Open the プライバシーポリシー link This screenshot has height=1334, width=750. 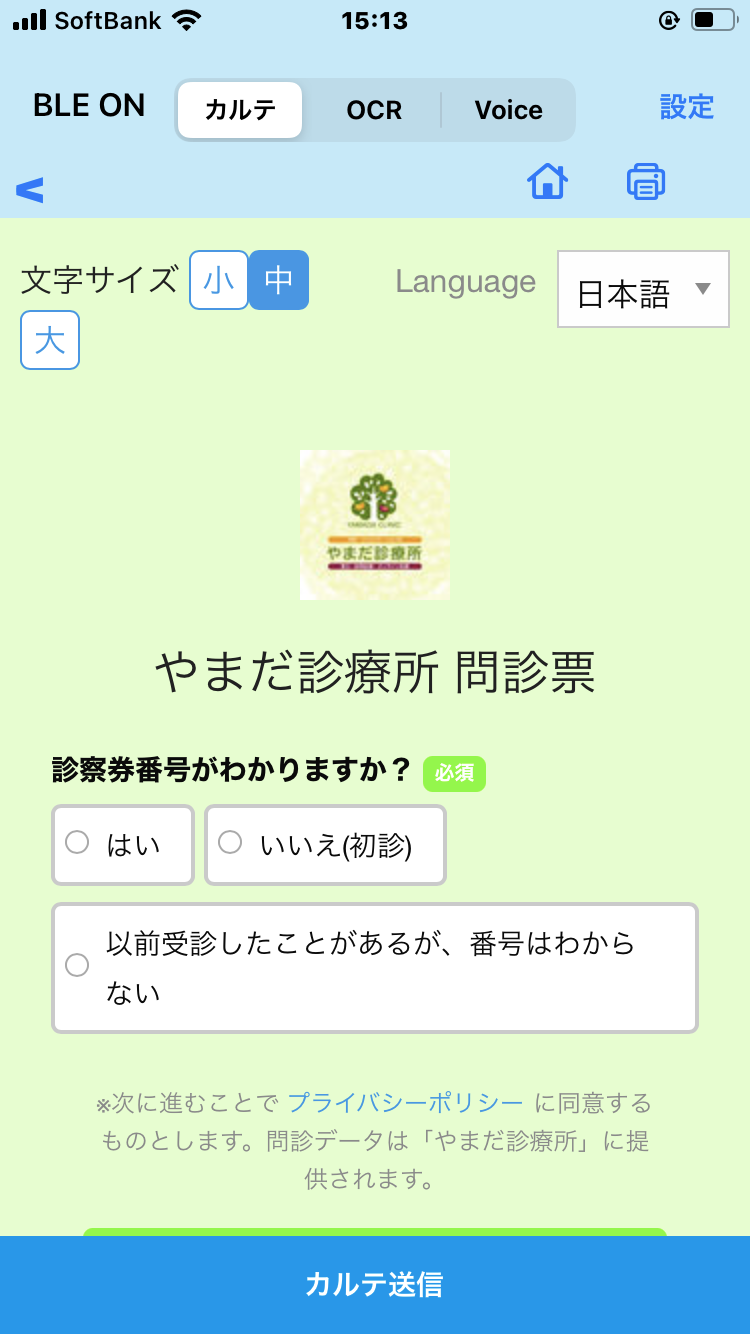pyautogui.click(x=405, y=1103)
